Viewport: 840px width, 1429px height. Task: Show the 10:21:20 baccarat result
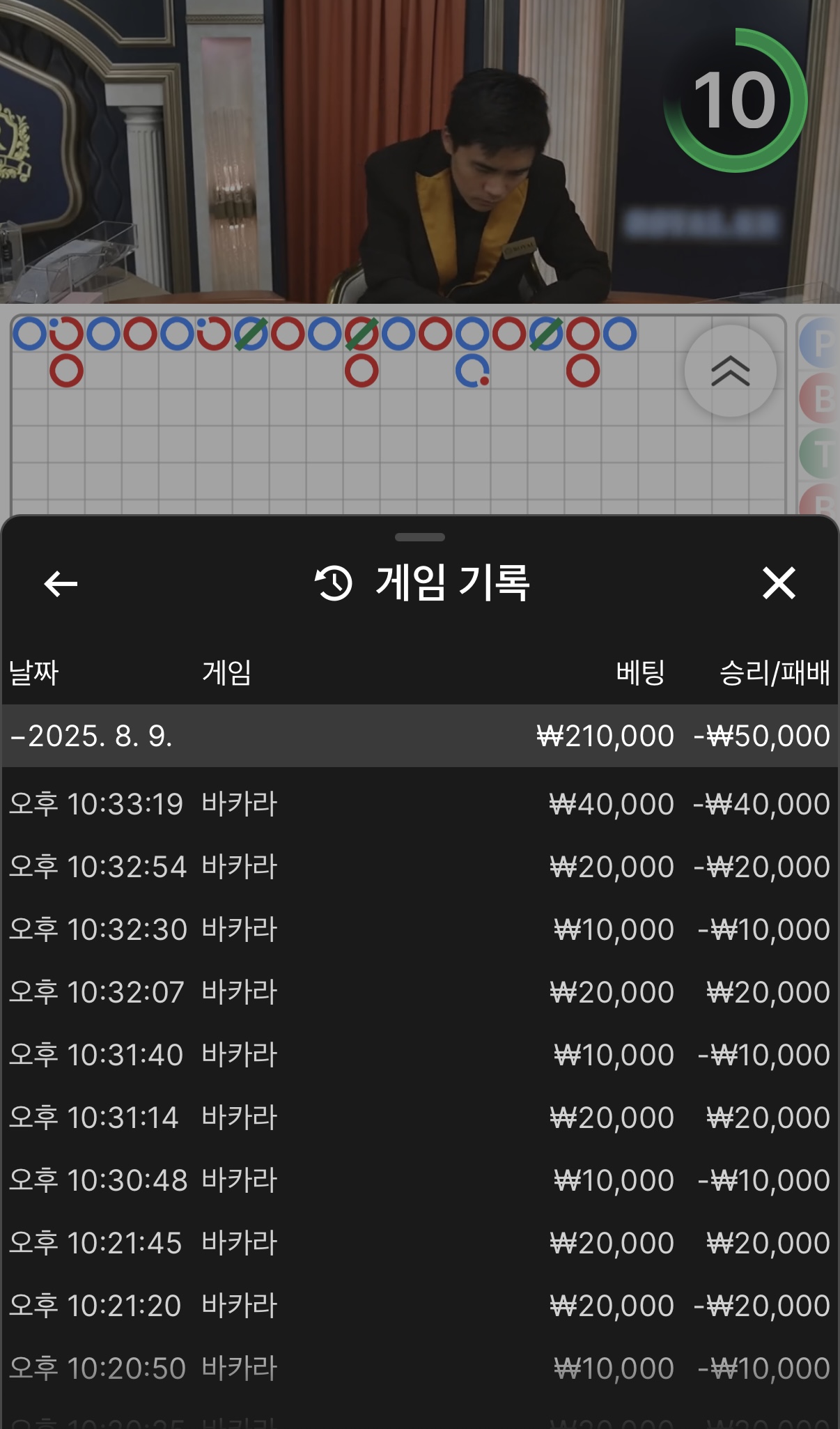(419, 1306)
